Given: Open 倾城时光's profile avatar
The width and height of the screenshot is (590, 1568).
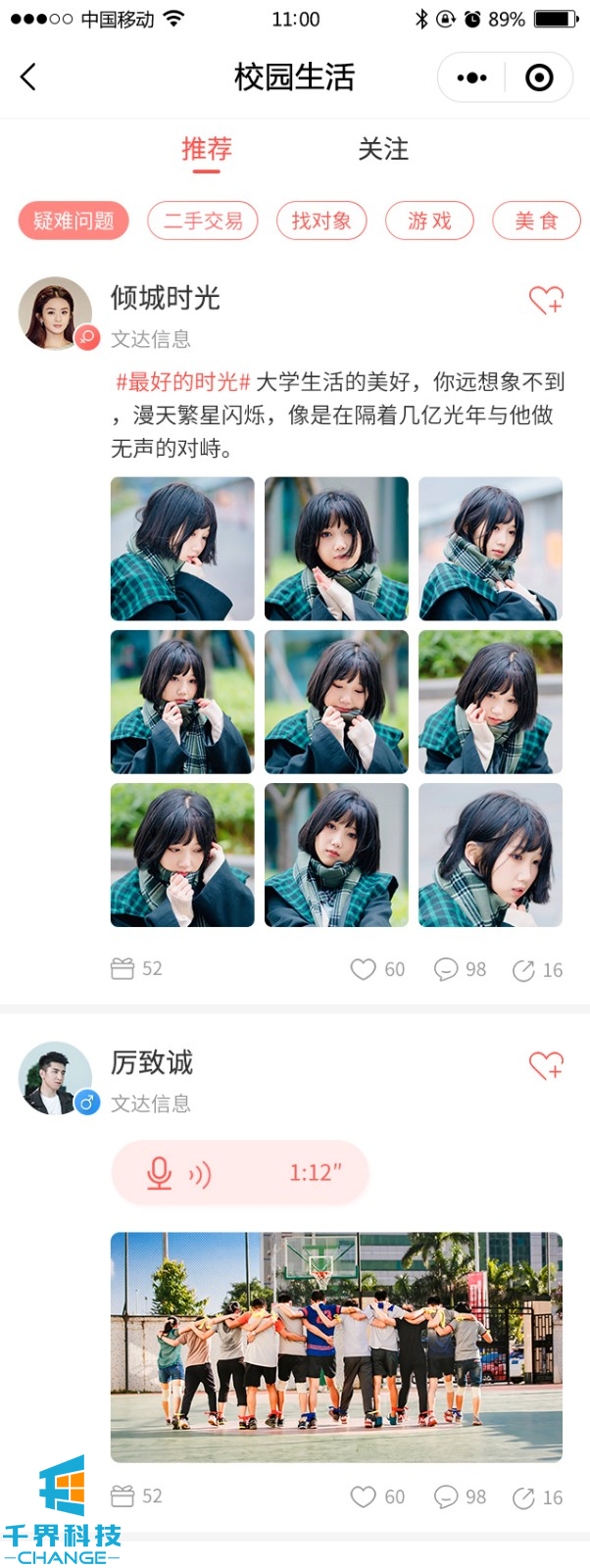Looking at the screenshot, I should [55, 313].
